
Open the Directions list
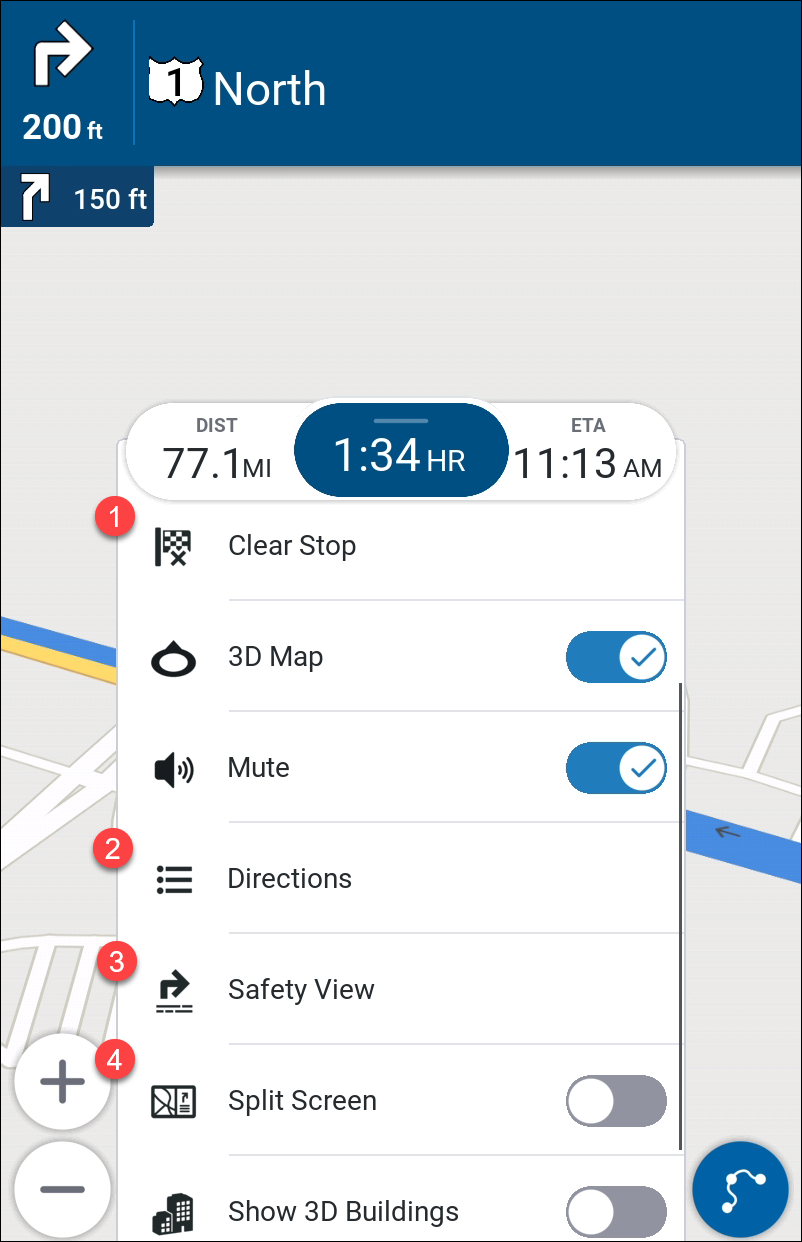coord(290,879)
